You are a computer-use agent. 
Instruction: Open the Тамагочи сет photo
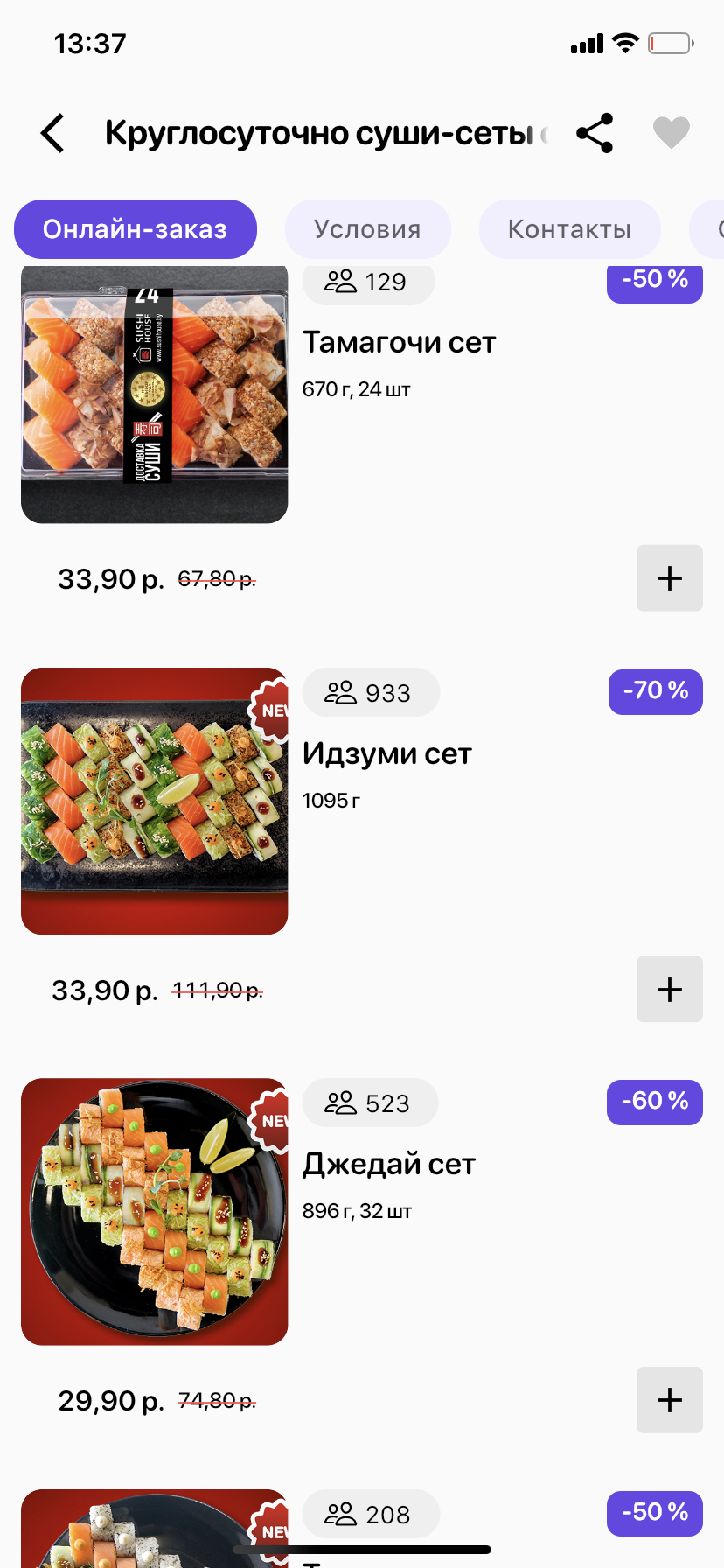tap(155, 394)
